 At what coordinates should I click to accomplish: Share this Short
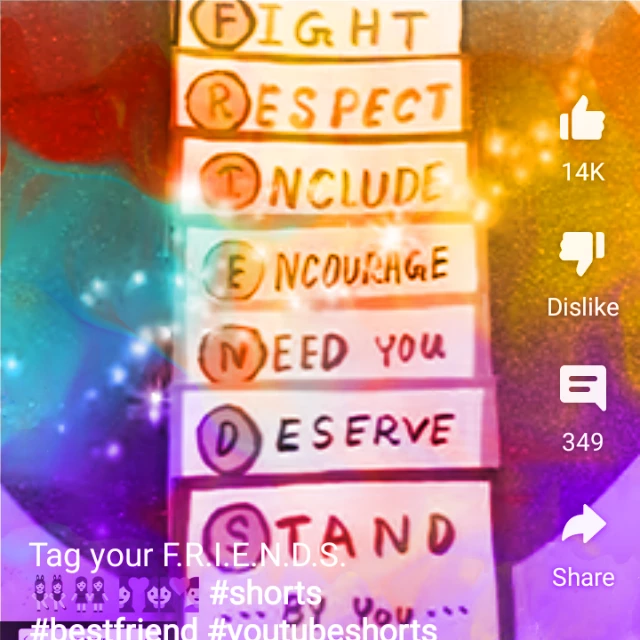pyautogui.click(x=584, y=524)
